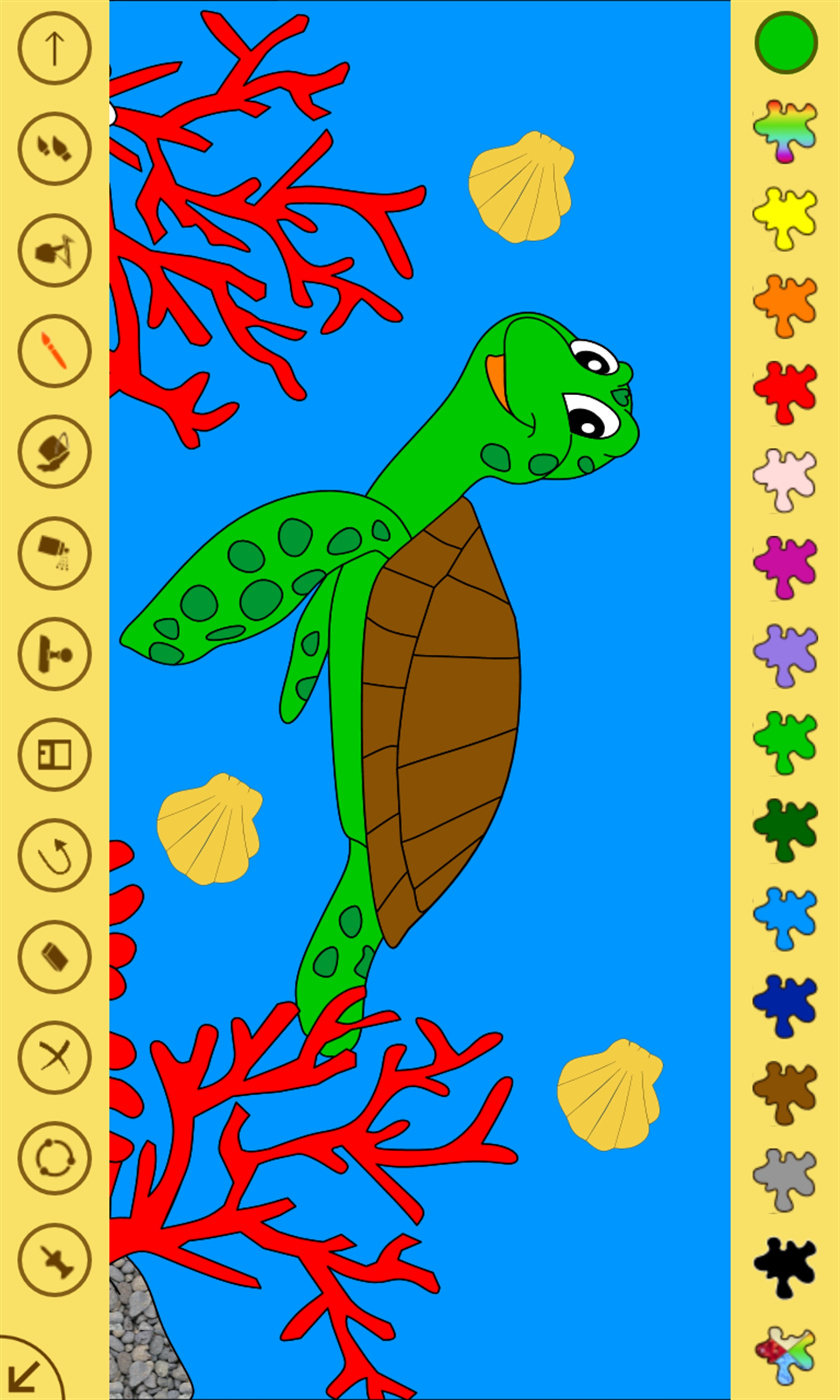Open the current green color circle
The image size is (840, 1400).
tap(786, 42)
